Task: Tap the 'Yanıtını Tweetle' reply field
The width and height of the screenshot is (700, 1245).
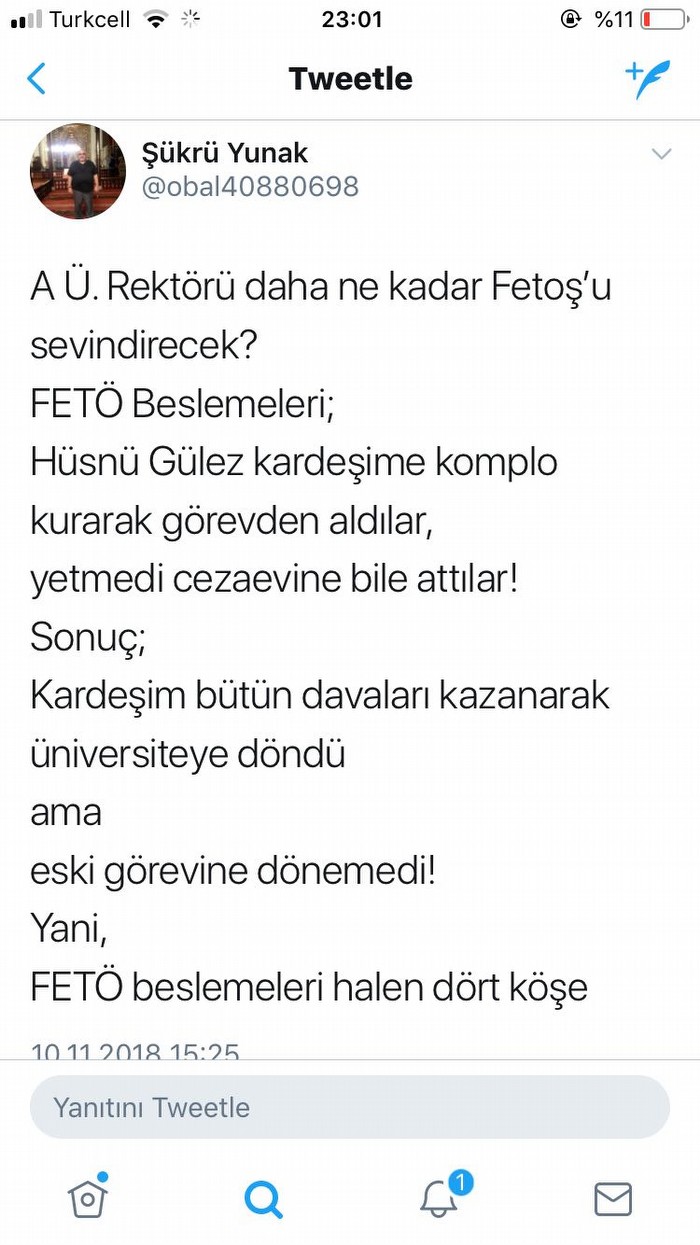Action: [349, 1107]
